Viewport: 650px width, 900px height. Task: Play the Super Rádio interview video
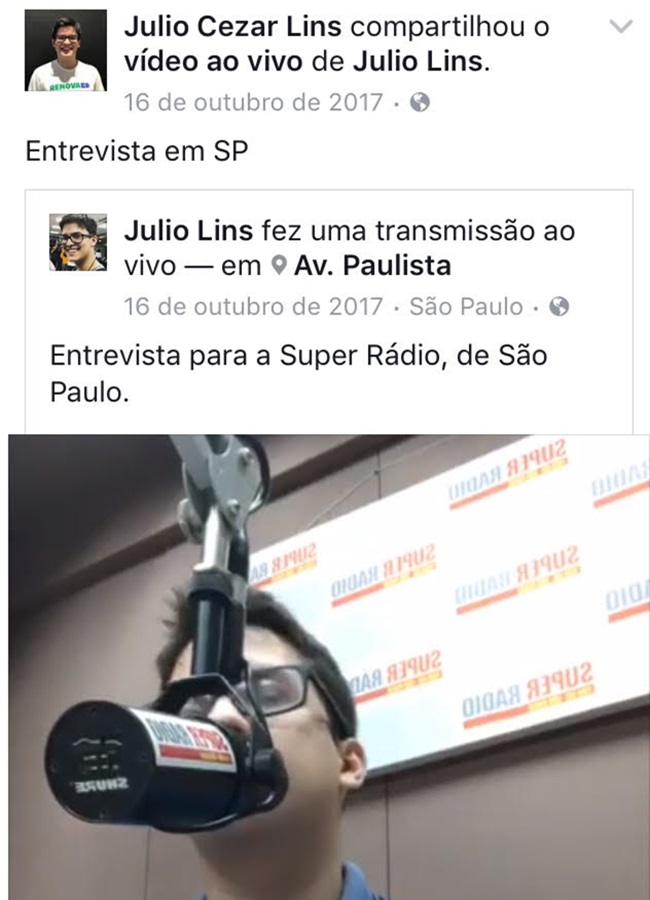[329, 667]
